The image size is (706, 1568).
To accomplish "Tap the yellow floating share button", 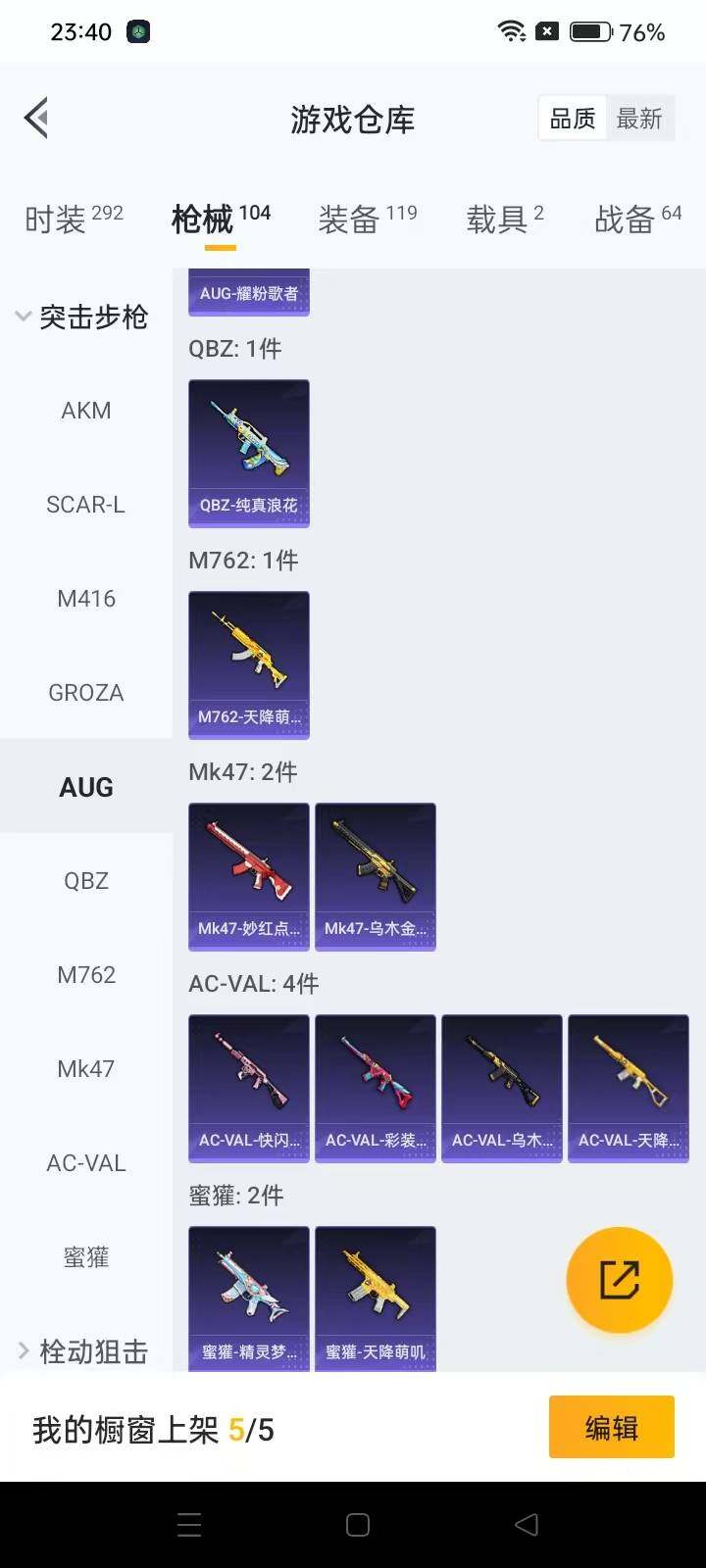I will pos(619,1280).
